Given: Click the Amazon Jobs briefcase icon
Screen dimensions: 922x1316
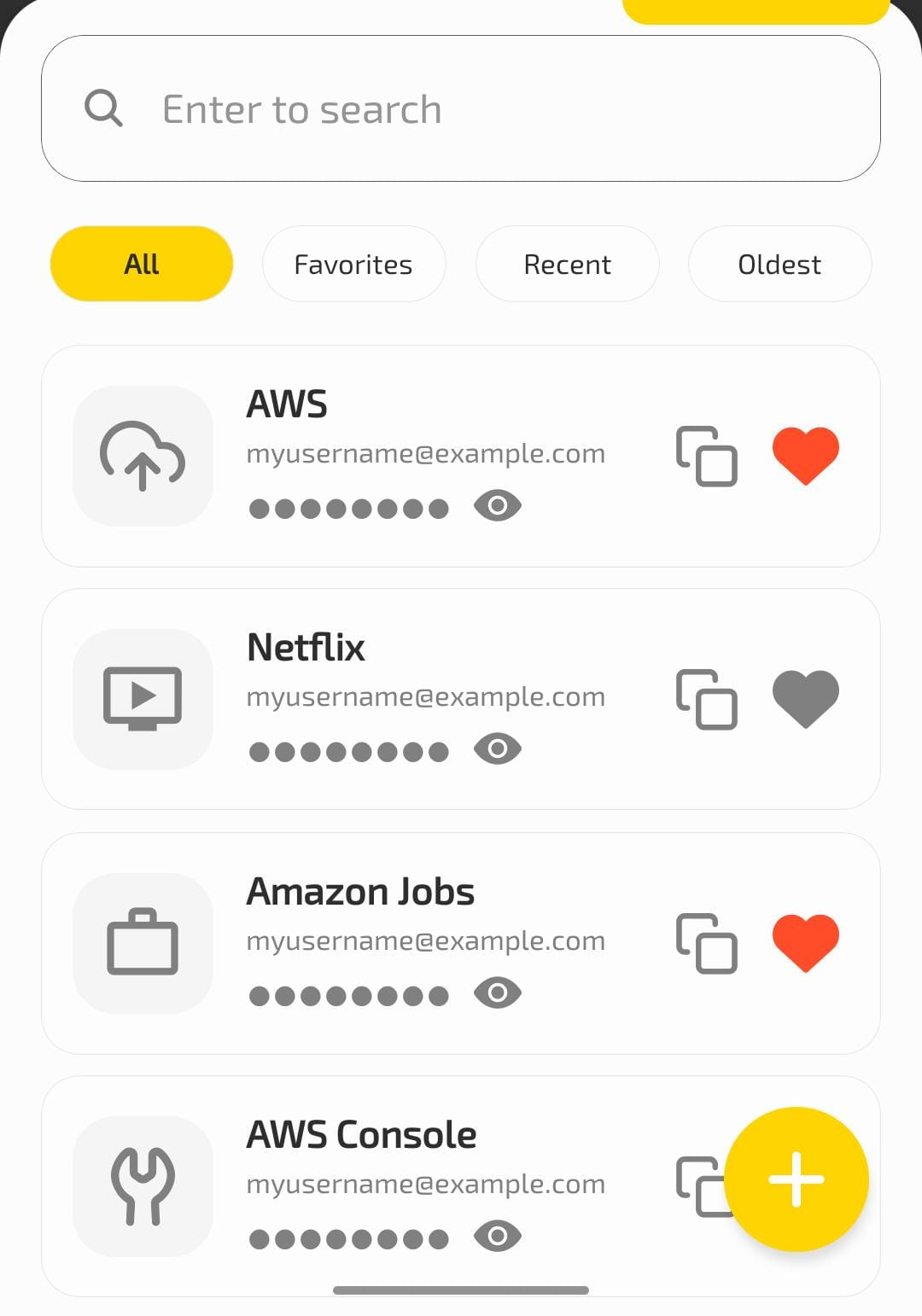Looking at the screenshot, I should [143, 942].
